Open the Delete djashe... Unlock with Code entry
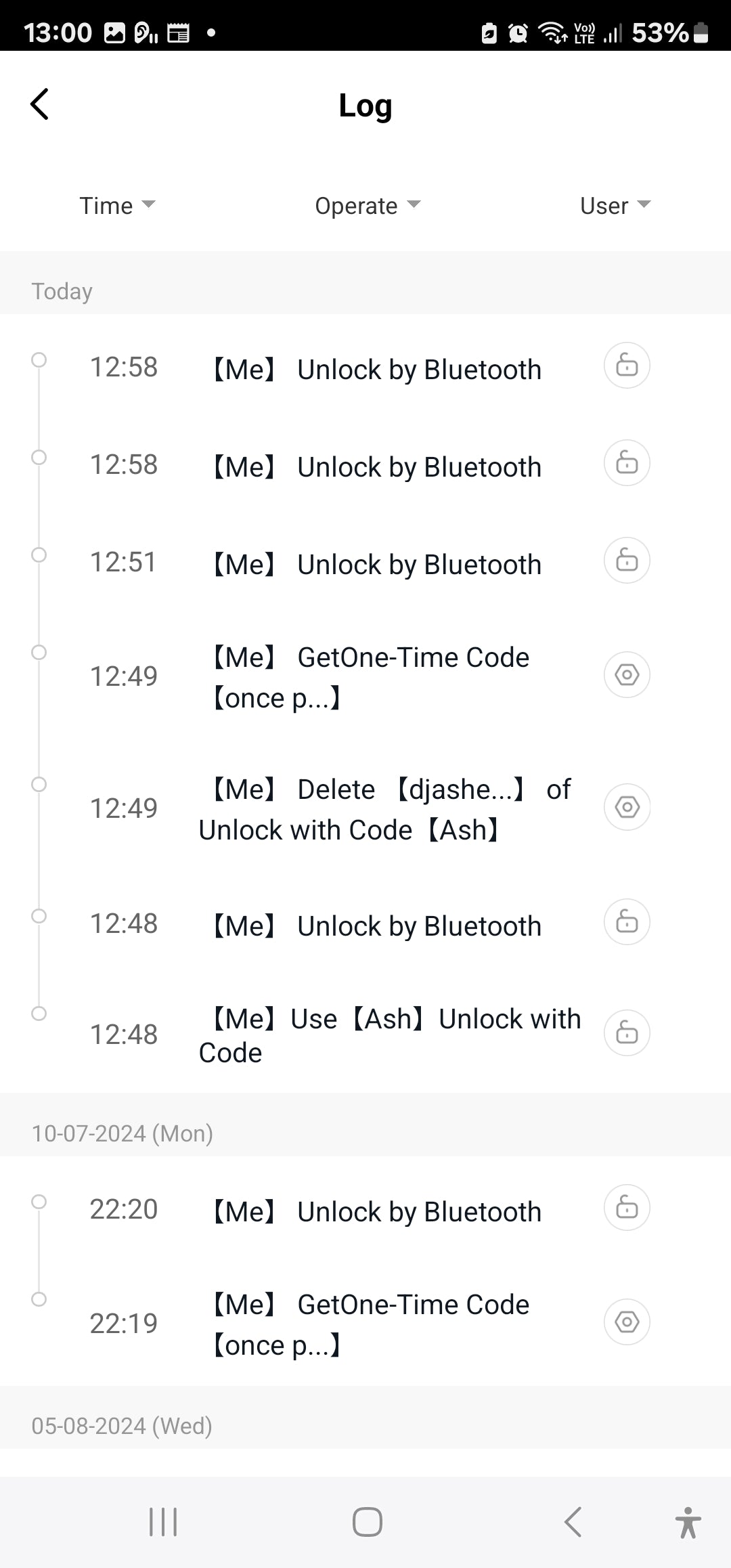 (x=386, y=809)
